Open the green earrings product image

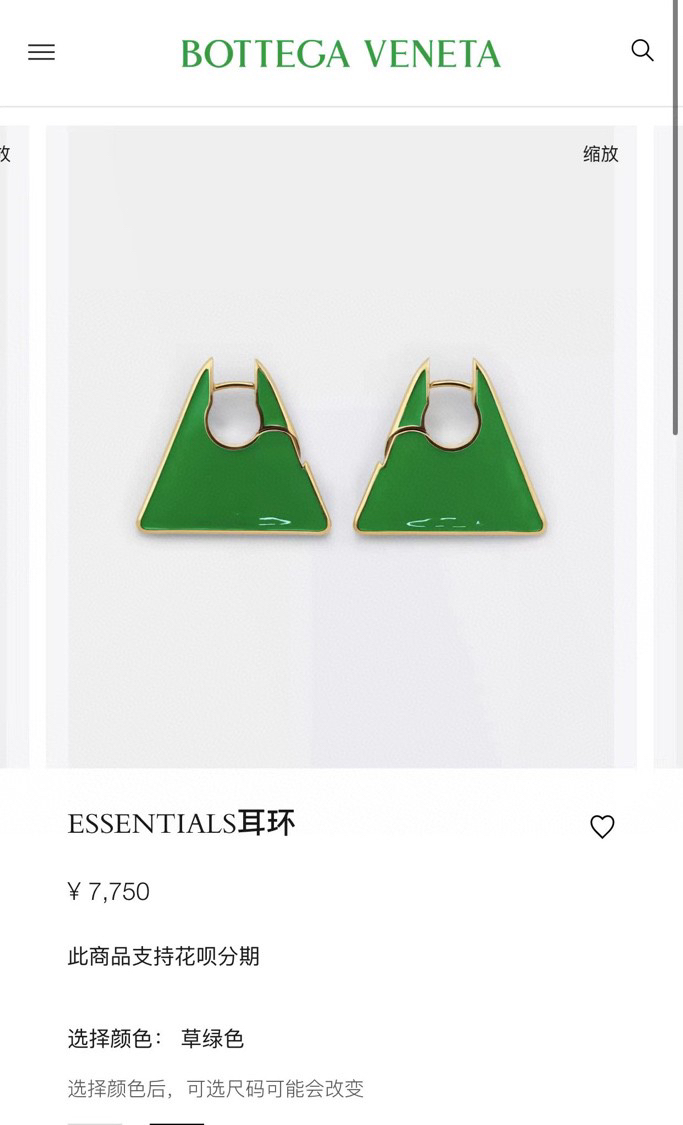click(x=341, y=447)
